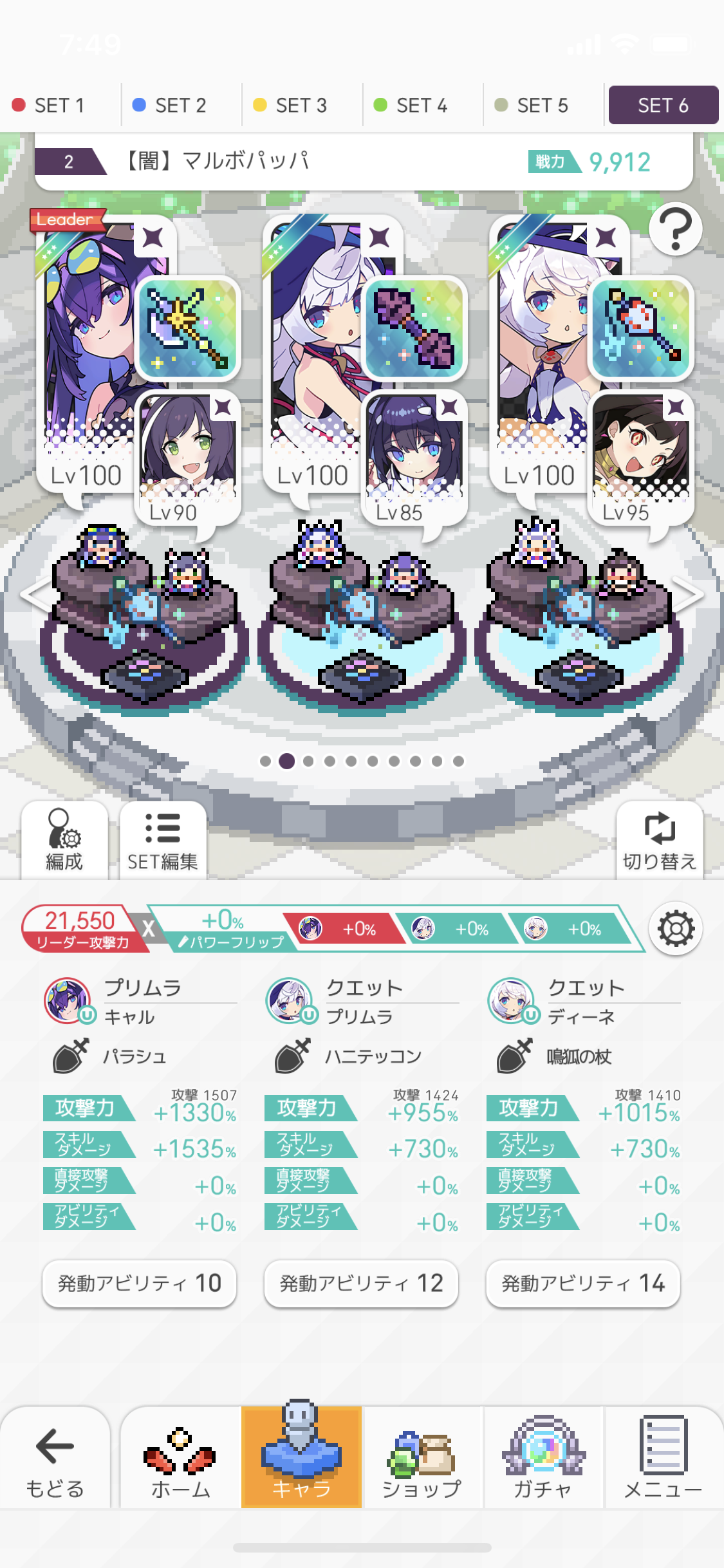Open the ショップ tab
This screenshot has width=724, height=1568.
pyautogui.click(x=422, y=1459)
